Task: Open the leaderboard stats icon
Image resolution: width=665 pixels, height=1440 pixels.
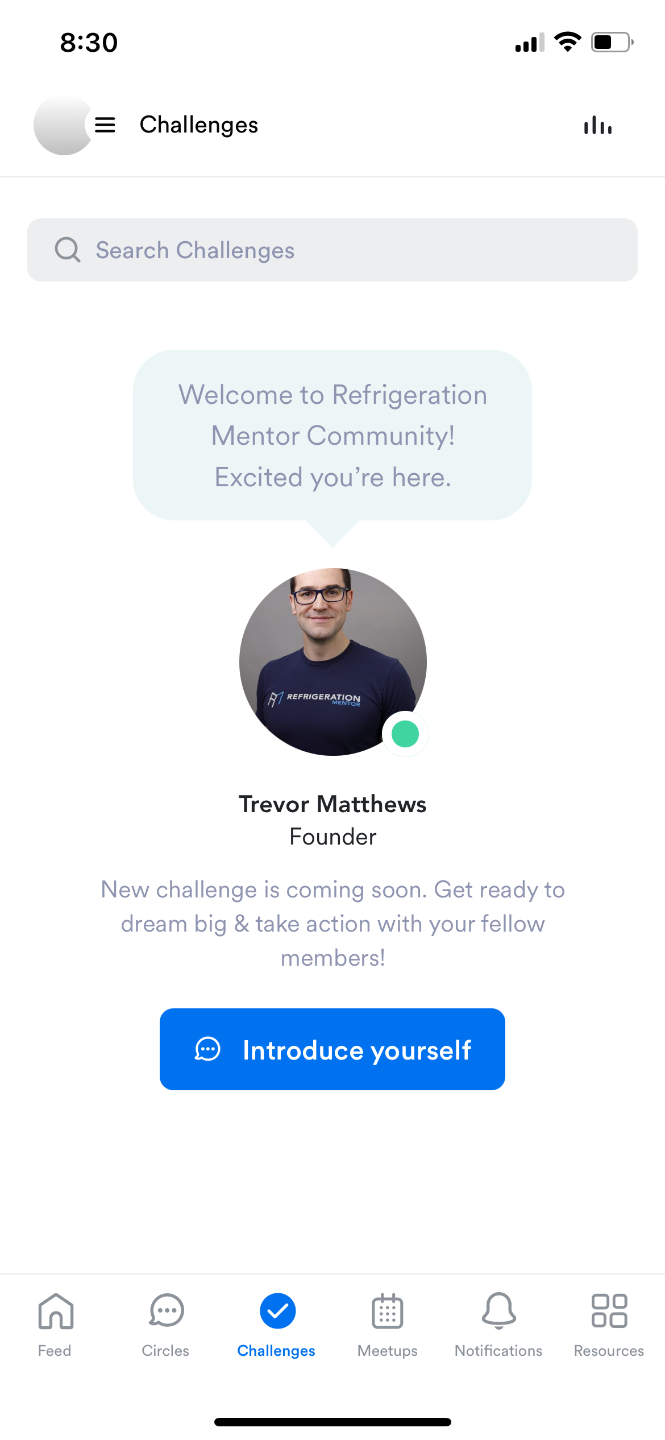Action: 597,125
